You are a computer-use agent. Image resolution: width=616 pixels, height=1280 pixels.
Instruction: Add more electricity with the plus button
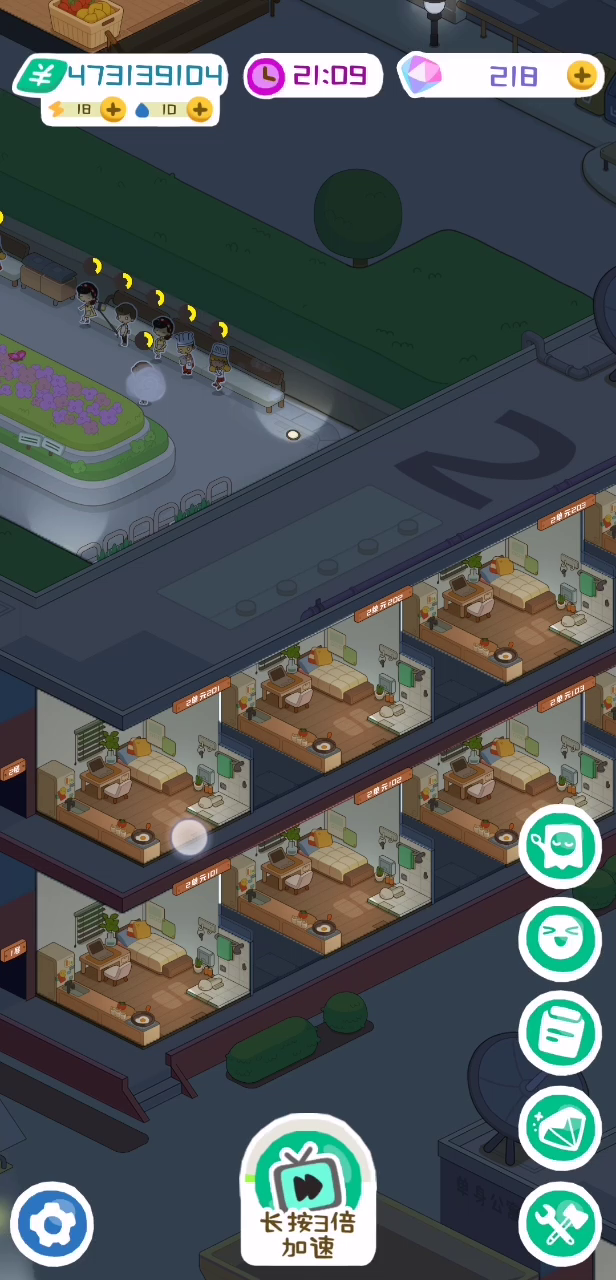[x=113, y=110]
